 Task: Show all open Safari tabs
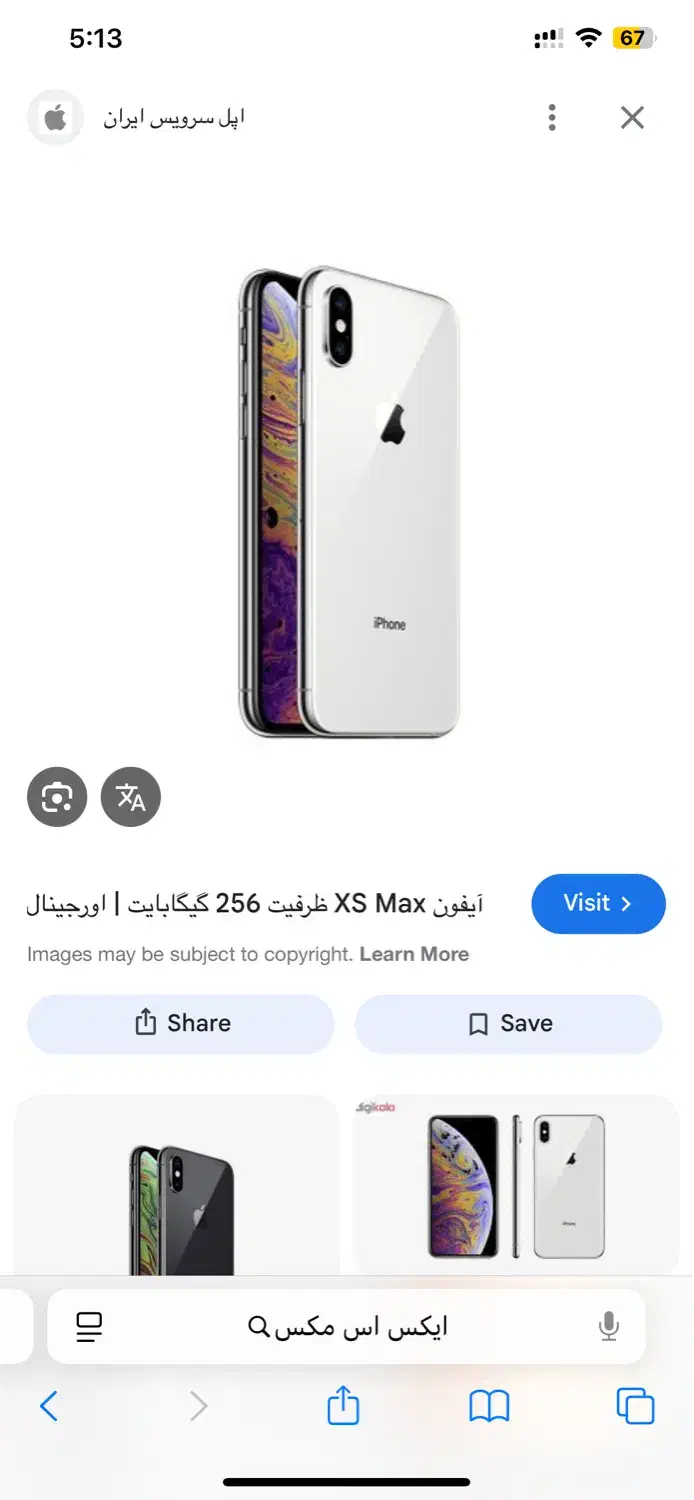click(x=635, y=1406)
